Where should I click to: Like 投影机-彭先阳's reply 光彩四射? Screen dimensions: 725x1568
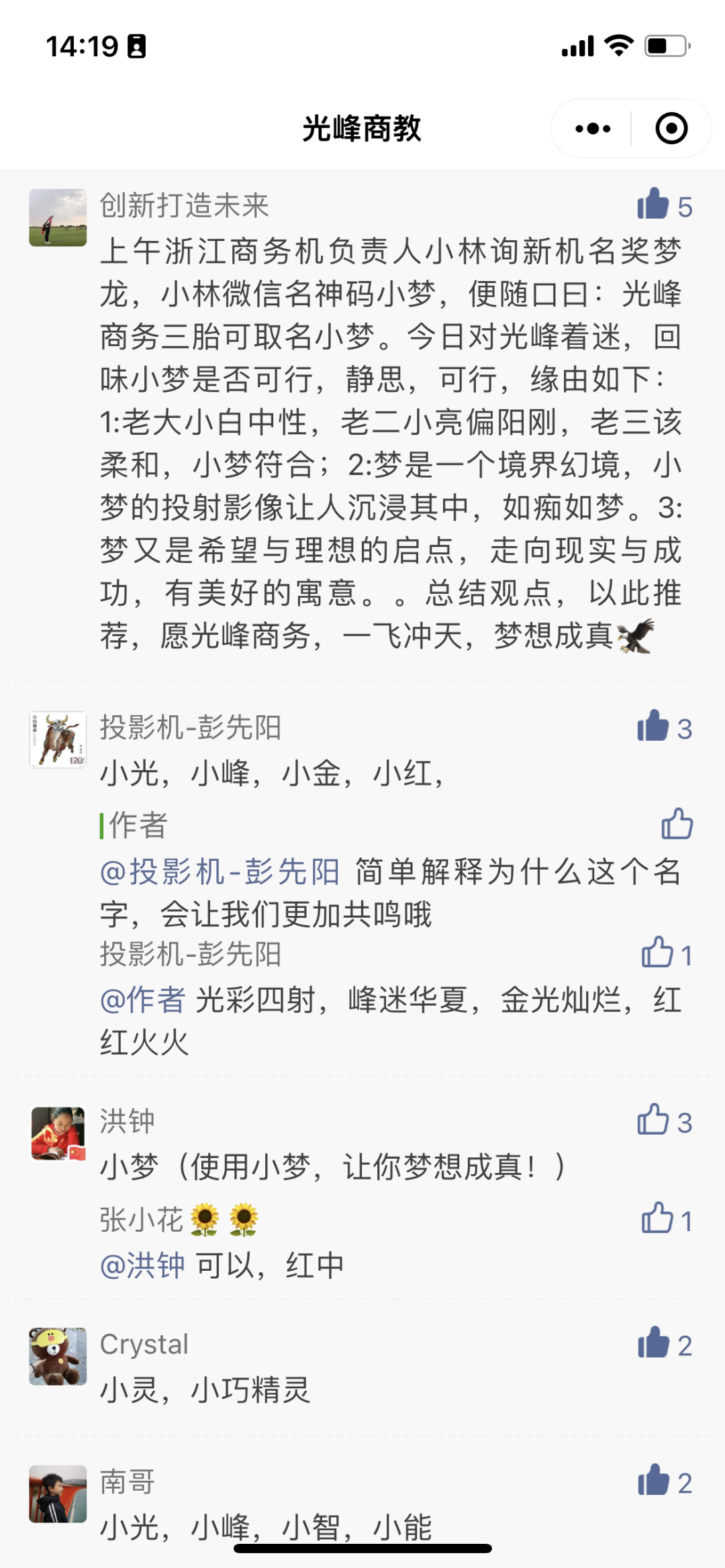pyautogui.click(x=658, y=953)
